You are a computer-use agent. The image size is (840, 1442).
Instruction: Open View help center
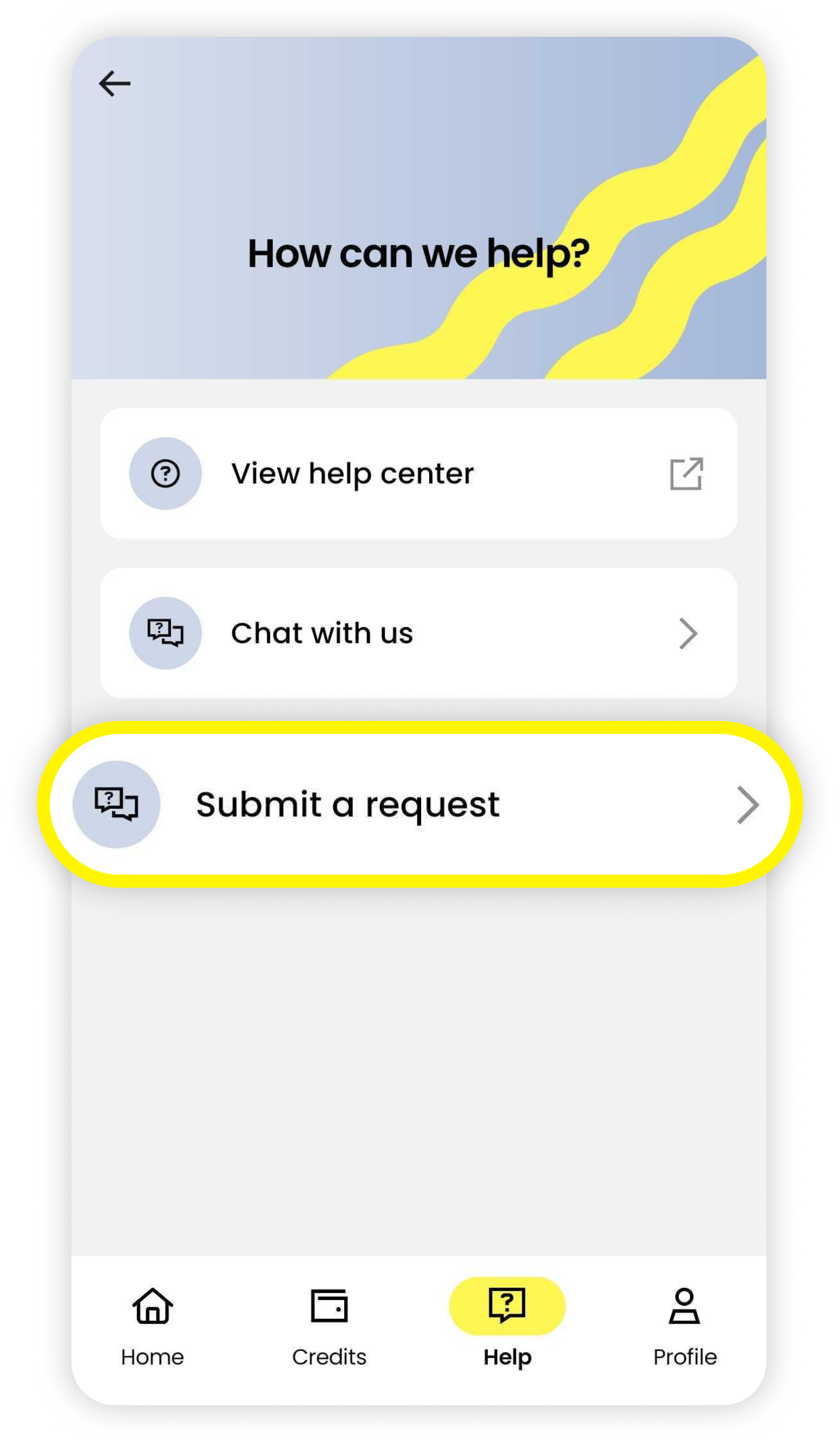pos(418,473)
